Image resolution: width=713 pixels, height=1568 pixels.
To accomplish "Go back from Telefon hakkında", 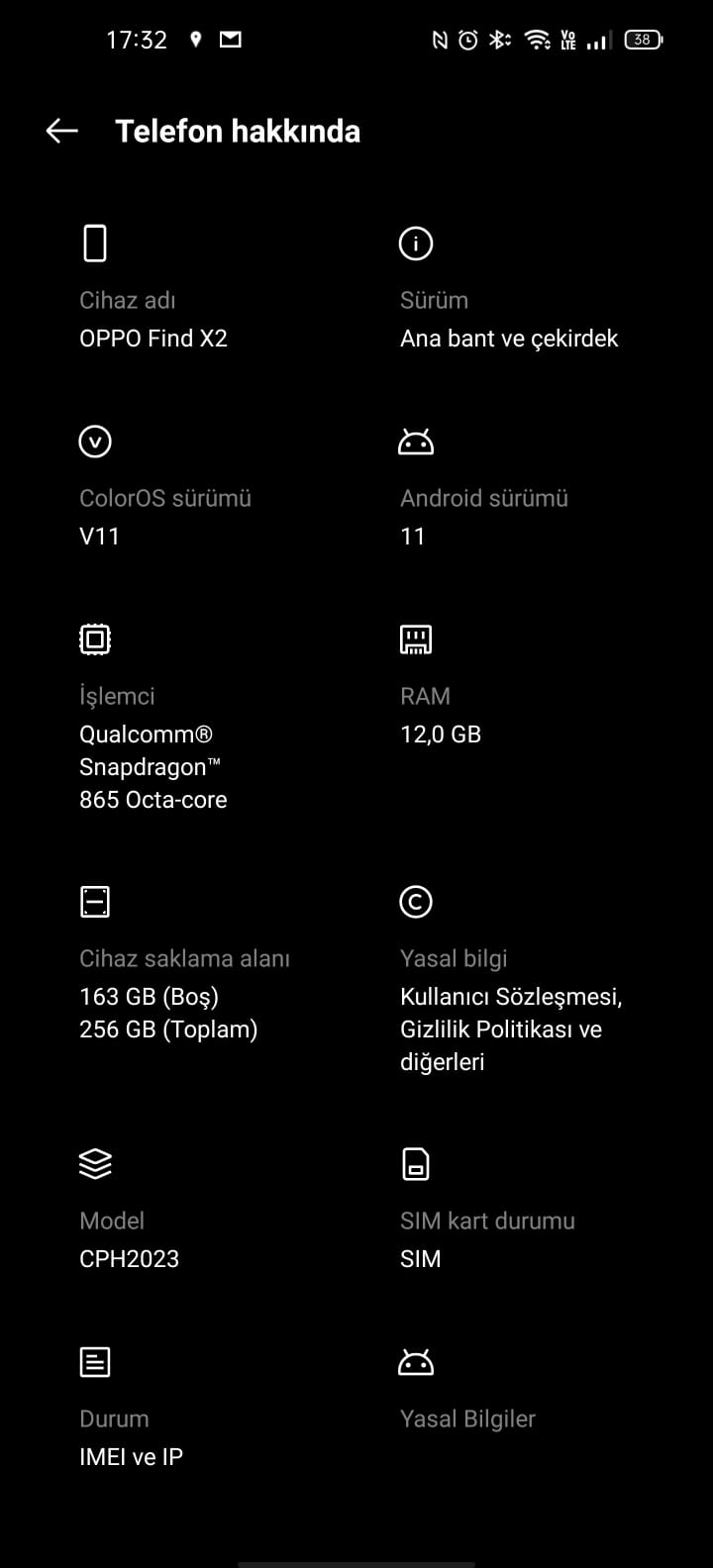I will click(61, 131).
